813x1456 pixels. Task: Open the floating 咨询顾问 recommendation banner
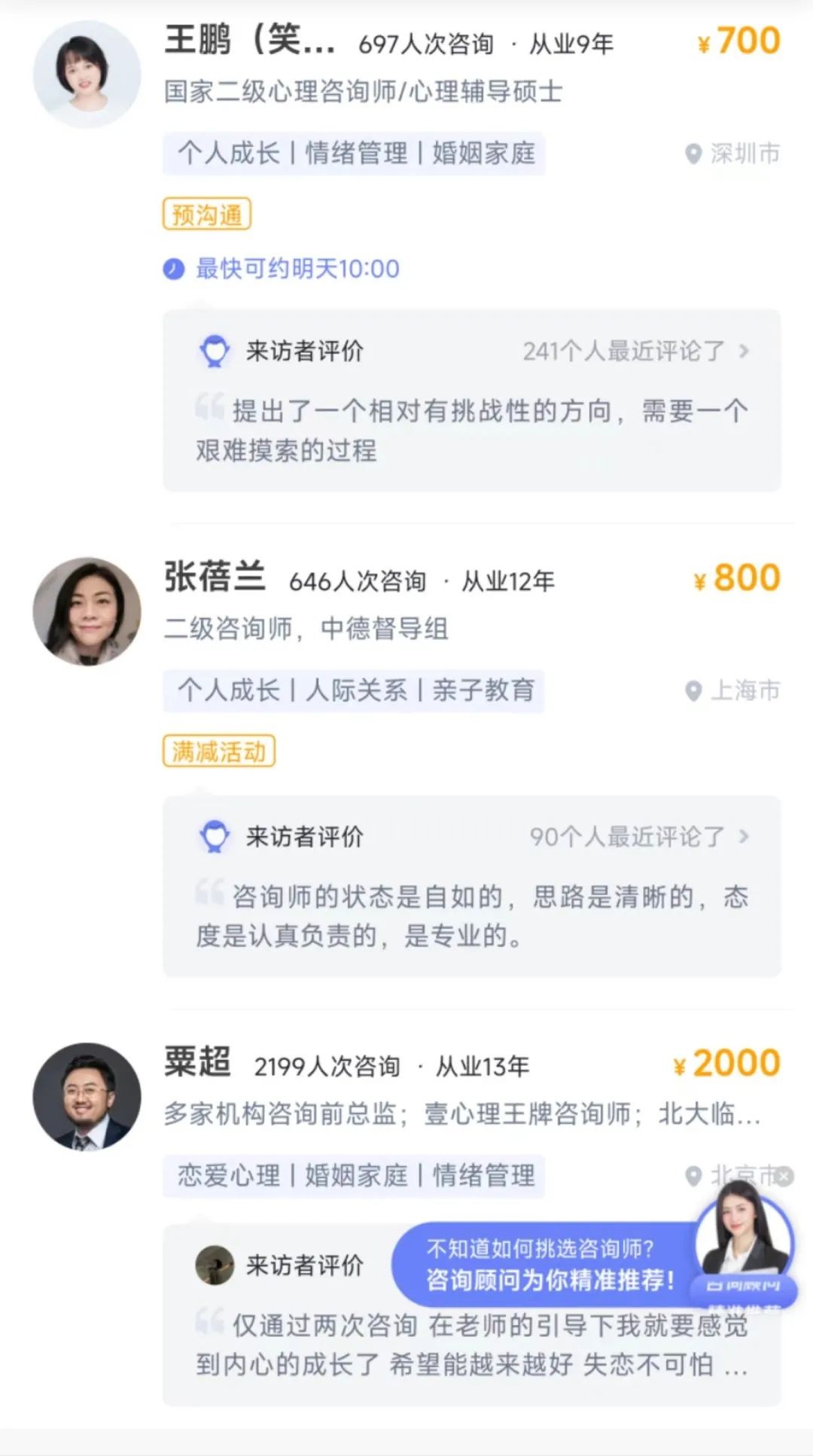pos(550,1265)
